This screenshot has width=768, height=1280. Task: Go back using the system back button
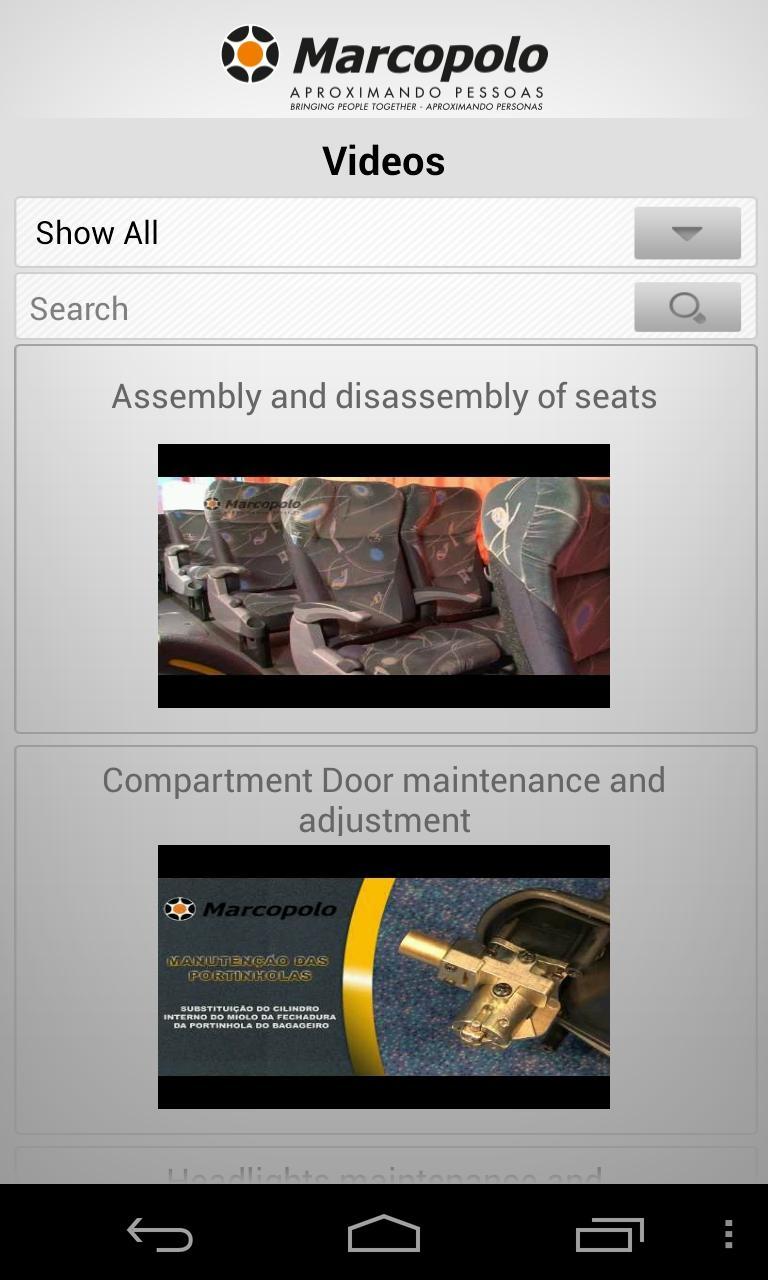point(160,1234)
